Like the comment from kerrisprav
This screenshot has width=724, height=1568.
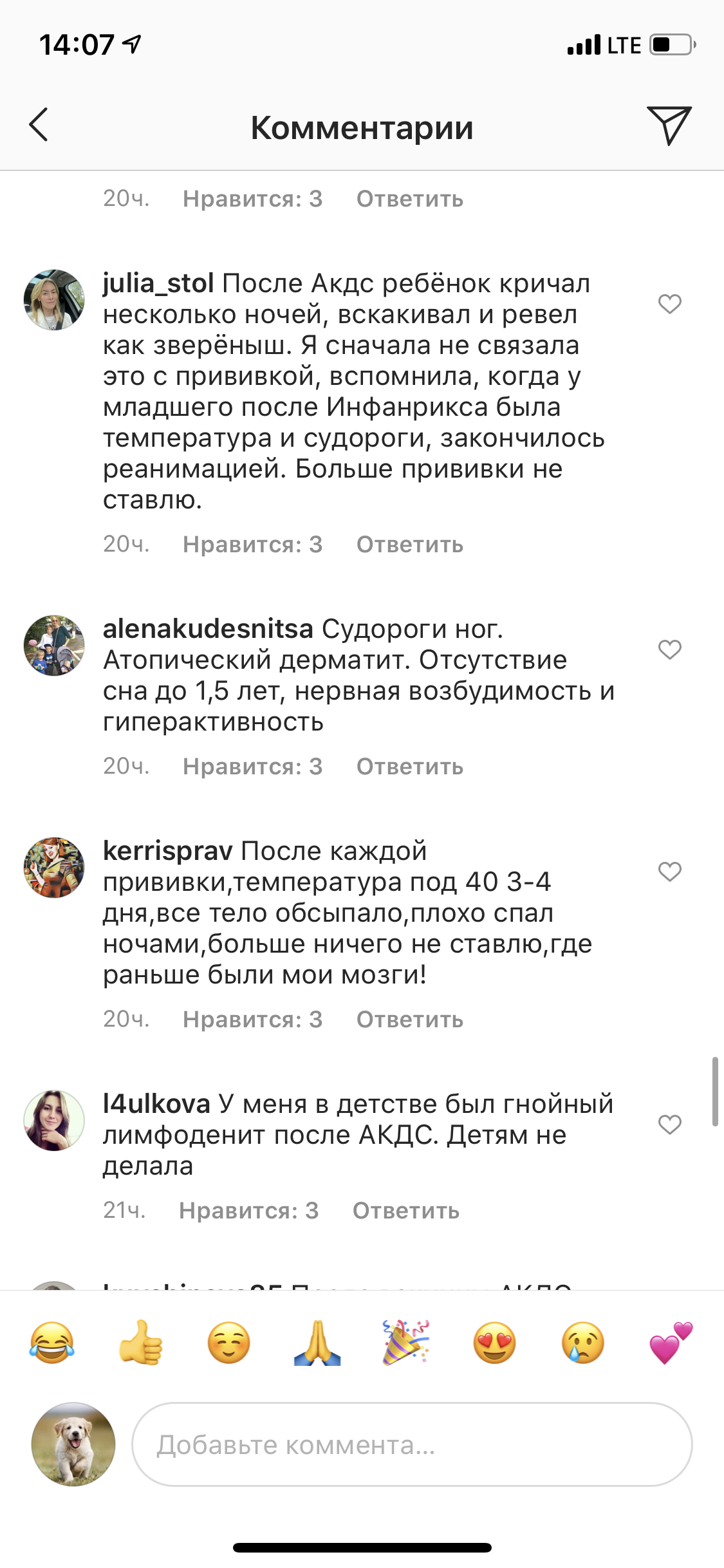click(x=669, y=872)
